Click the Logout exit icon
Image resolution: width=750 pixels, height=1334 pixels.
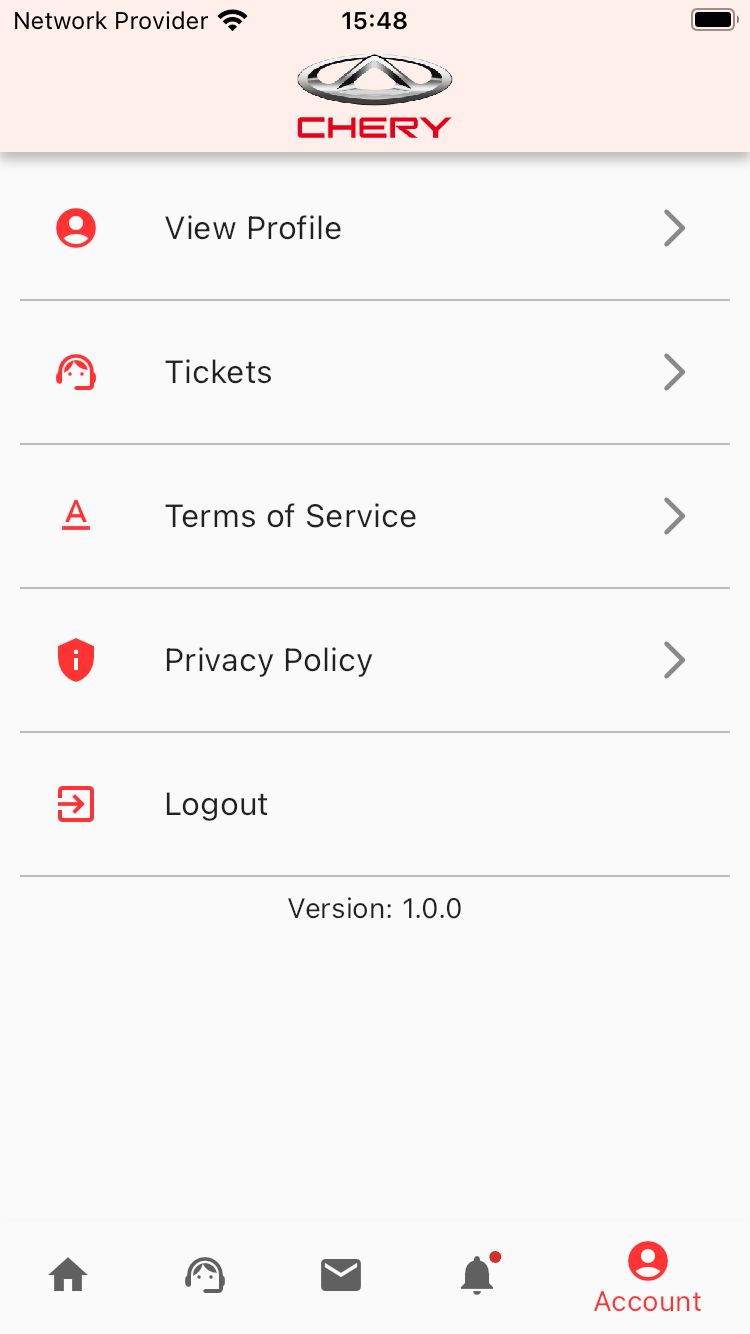point(75,804)
